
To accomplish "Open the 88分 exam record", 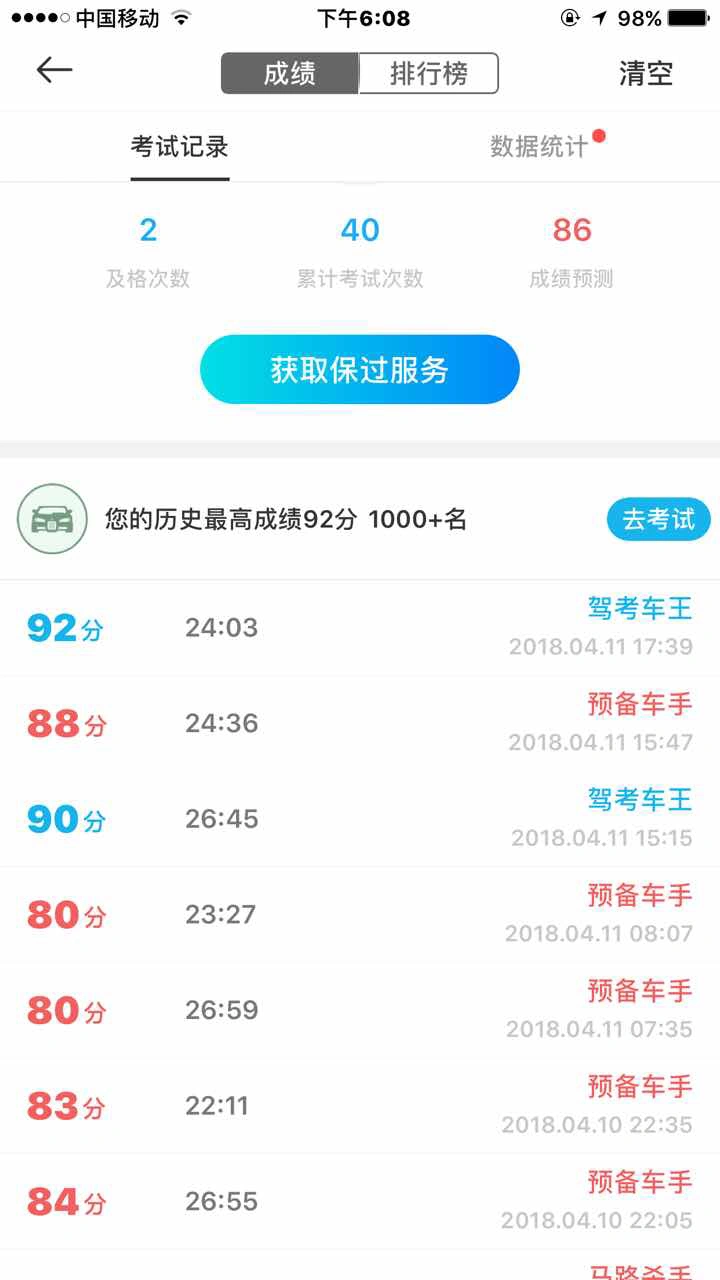I will (x=360, y=723).
